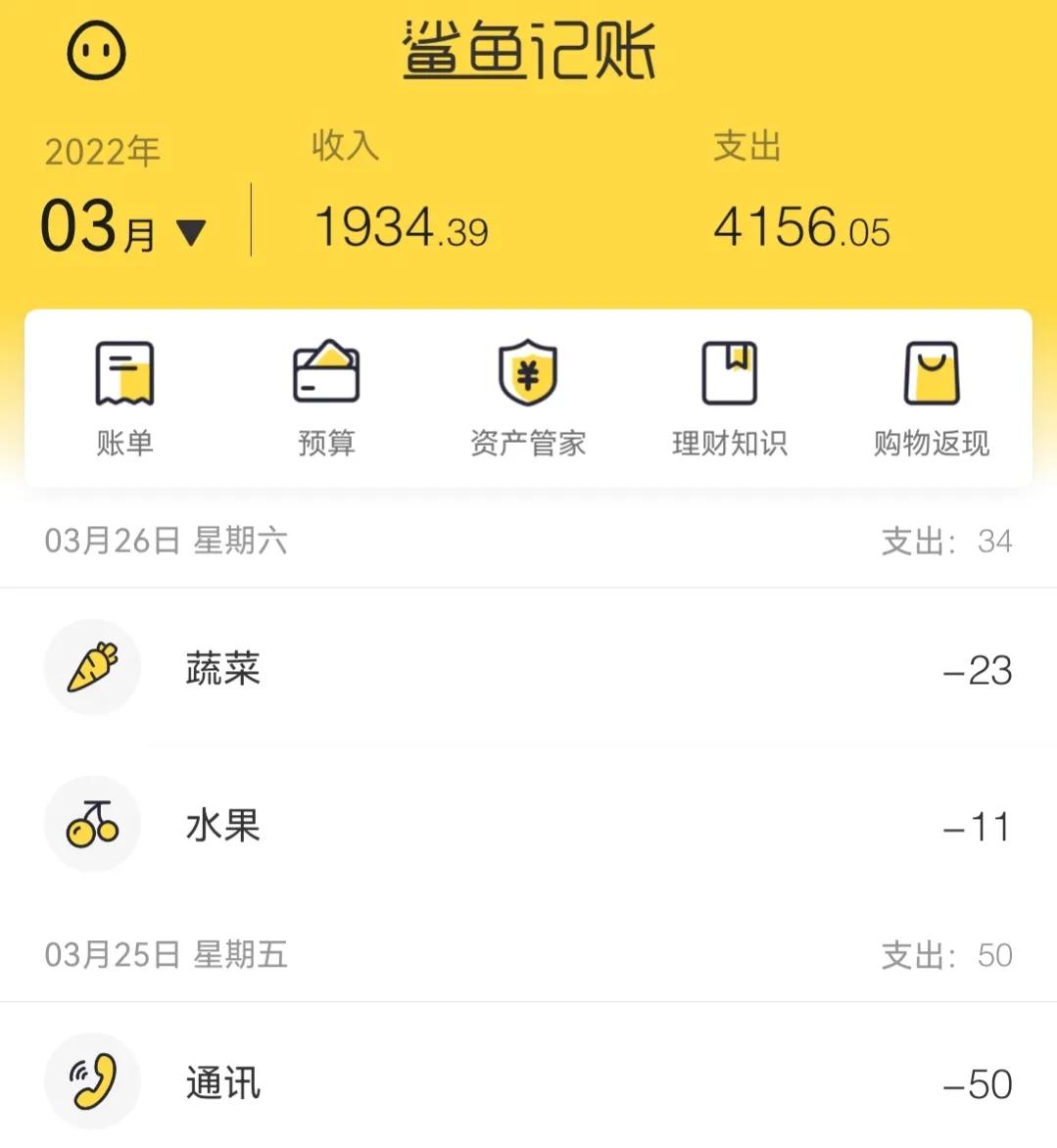Click the carrot icon beside 蔬菜
The image size is (1057, 1148).
pyautogui.click(x=92, y=667)
